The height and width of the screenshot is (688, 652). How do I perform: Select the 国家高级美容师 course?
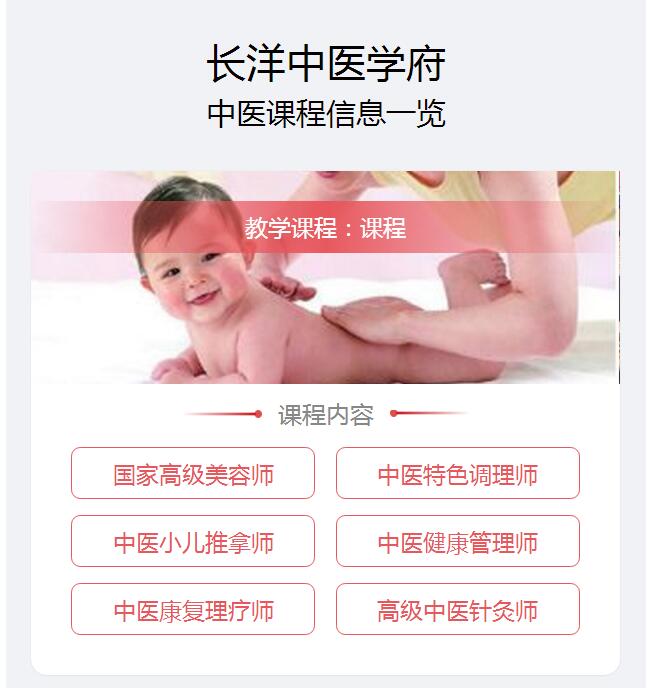point(193,473)
